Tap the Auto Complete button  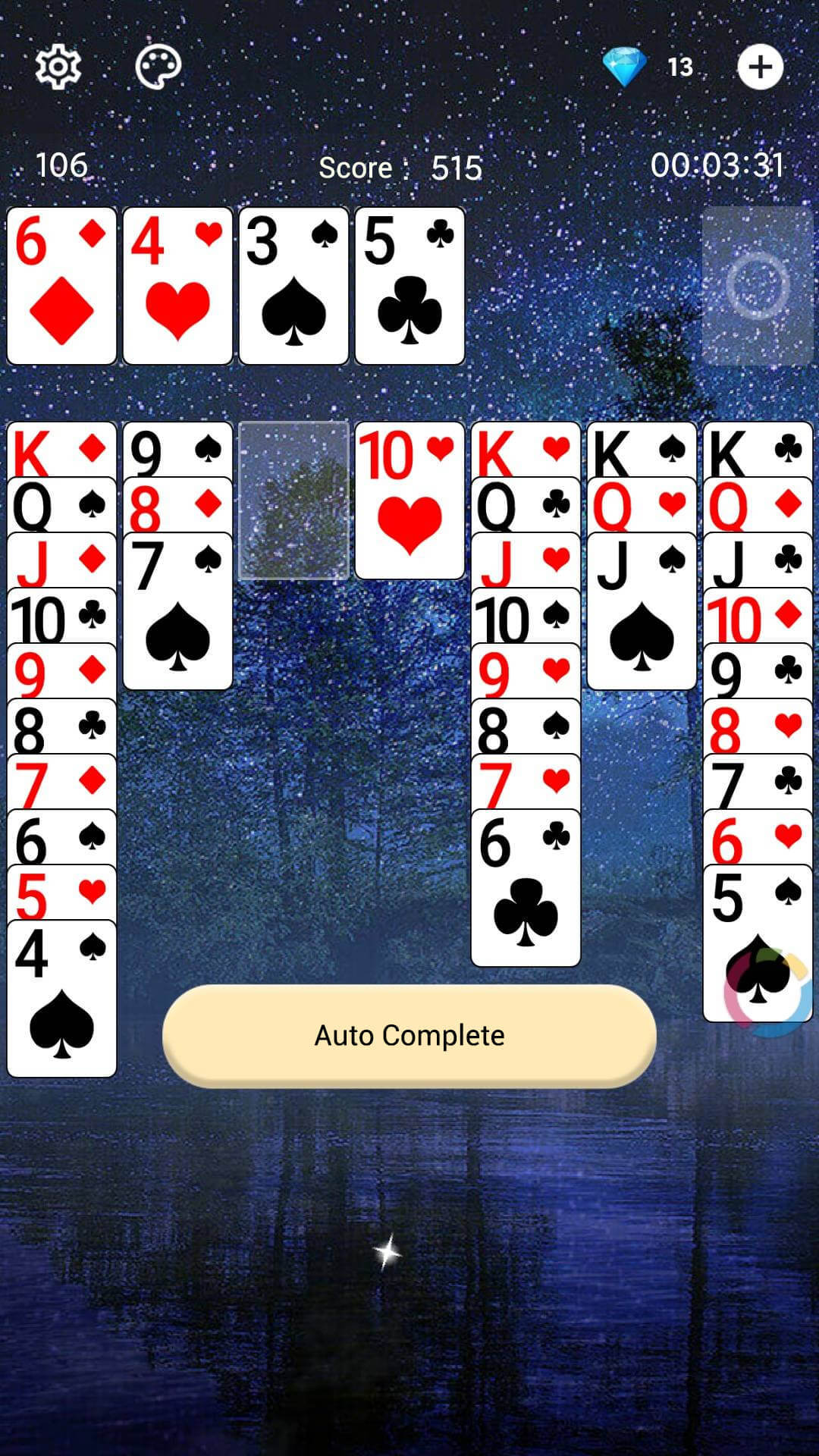(x=409, y=1035)
